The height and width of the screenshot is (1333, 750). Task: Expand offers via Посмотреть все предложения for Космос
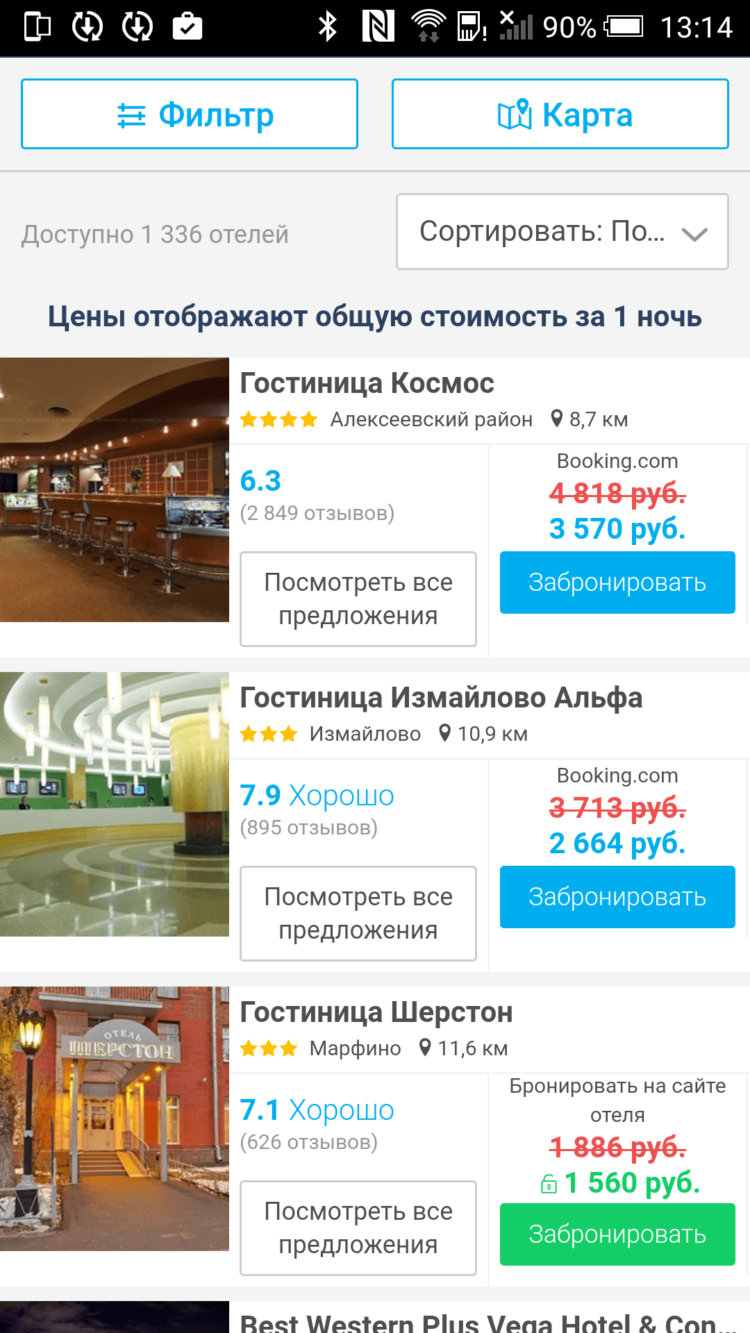pos(357,598)
